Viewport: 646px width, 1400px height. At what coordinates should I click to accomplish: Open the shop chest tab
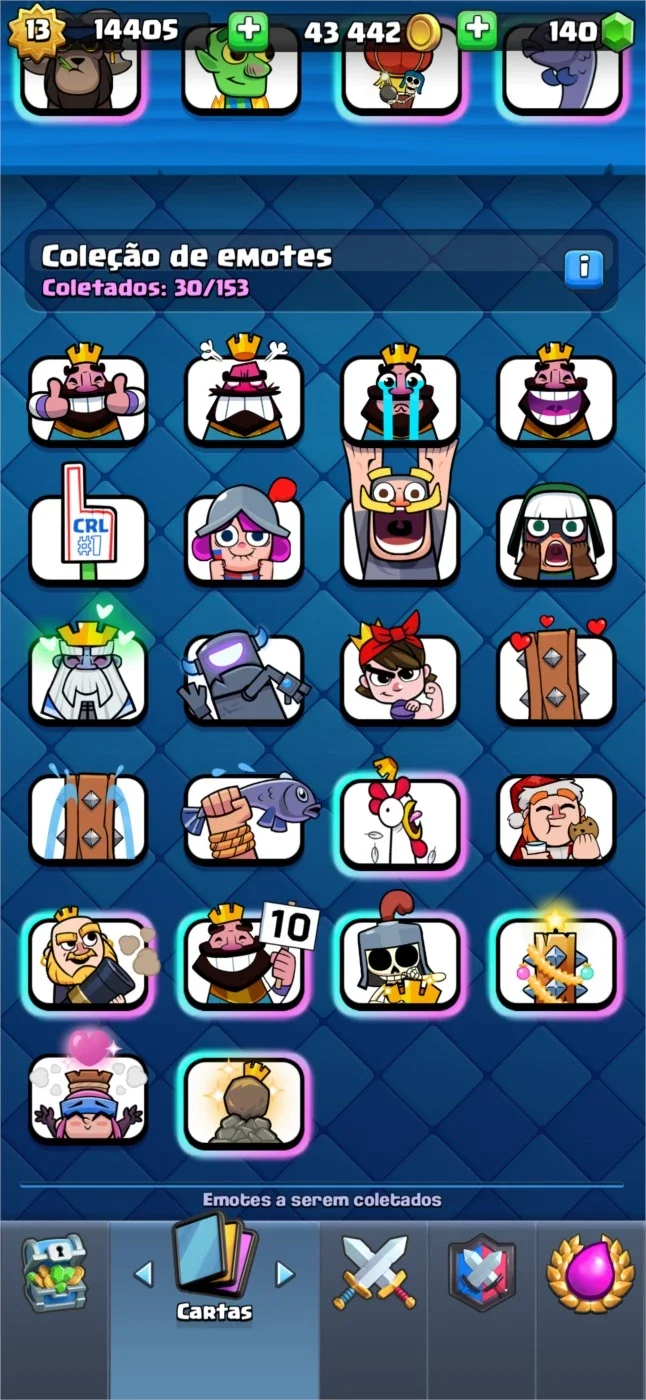[x=54, y=1275]
